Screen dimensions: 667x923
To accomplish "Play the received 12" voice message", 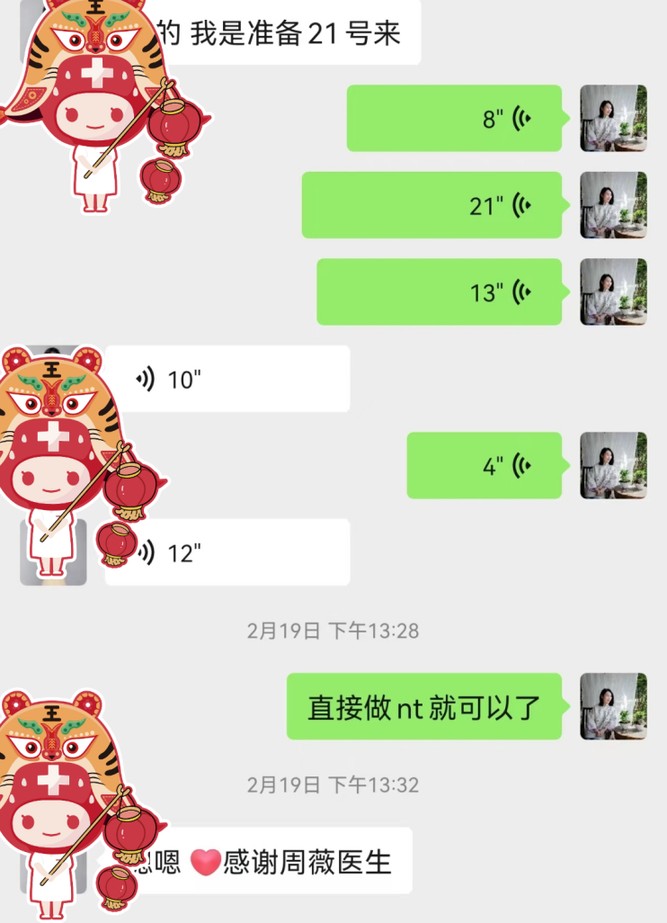I will click(x=228, y=552).
